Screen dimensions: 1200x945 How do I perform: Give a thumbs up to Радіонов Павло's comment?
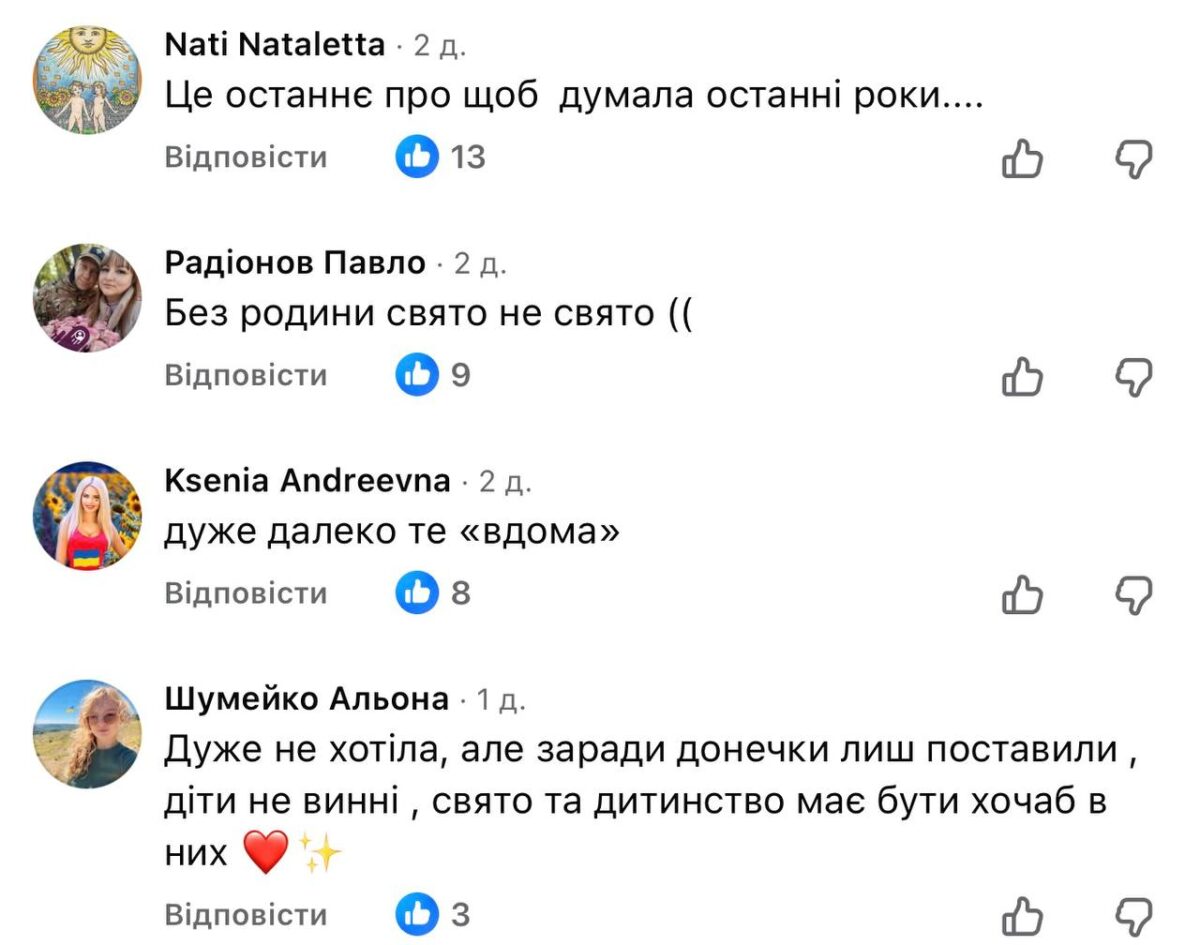click(x=1022, y=377)
